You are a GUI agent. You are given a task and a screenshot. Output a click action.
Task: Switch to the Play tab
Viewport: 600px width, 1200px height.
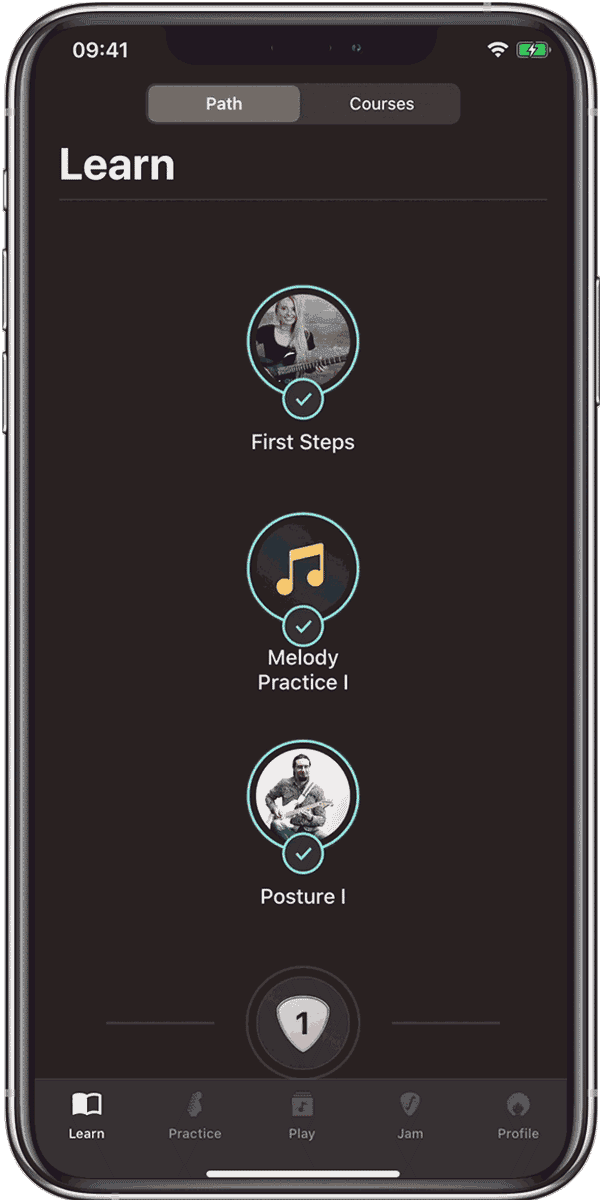click(x=302, y=1115)
